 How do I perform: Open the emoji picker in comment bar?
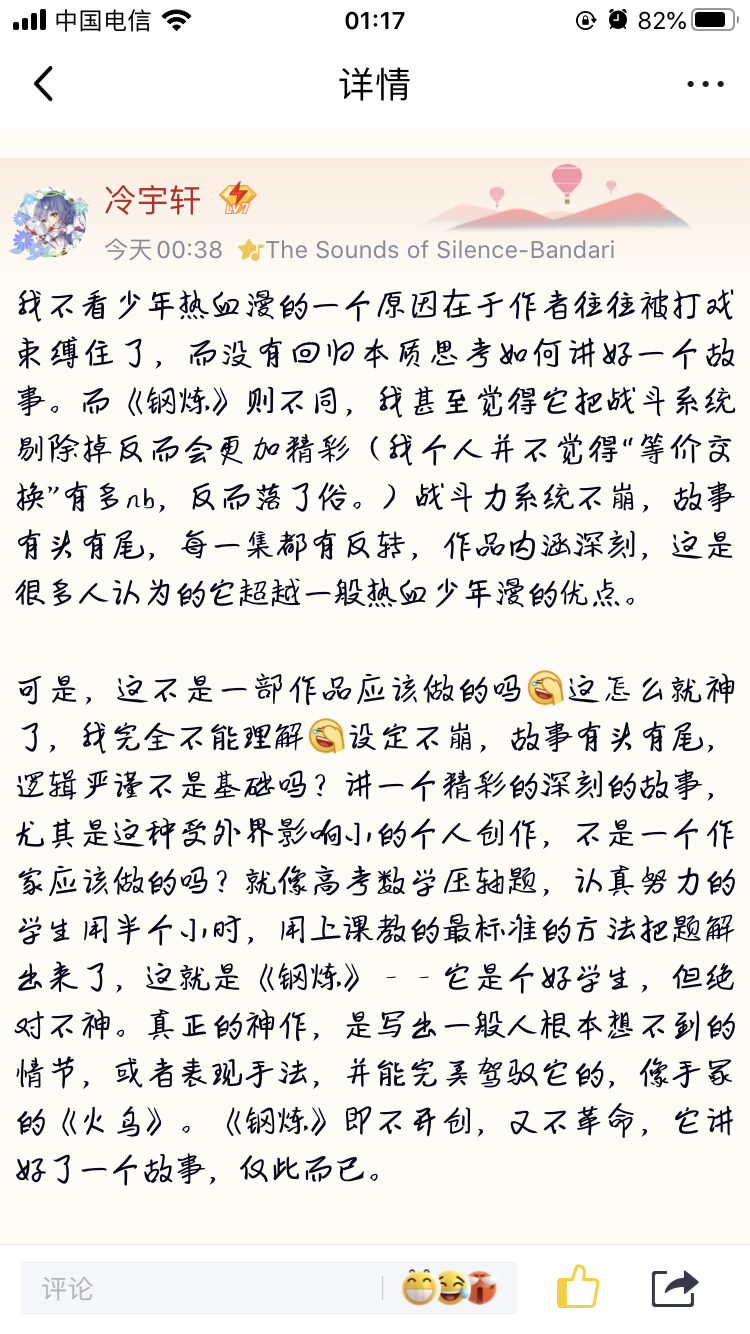[449, 1288]
